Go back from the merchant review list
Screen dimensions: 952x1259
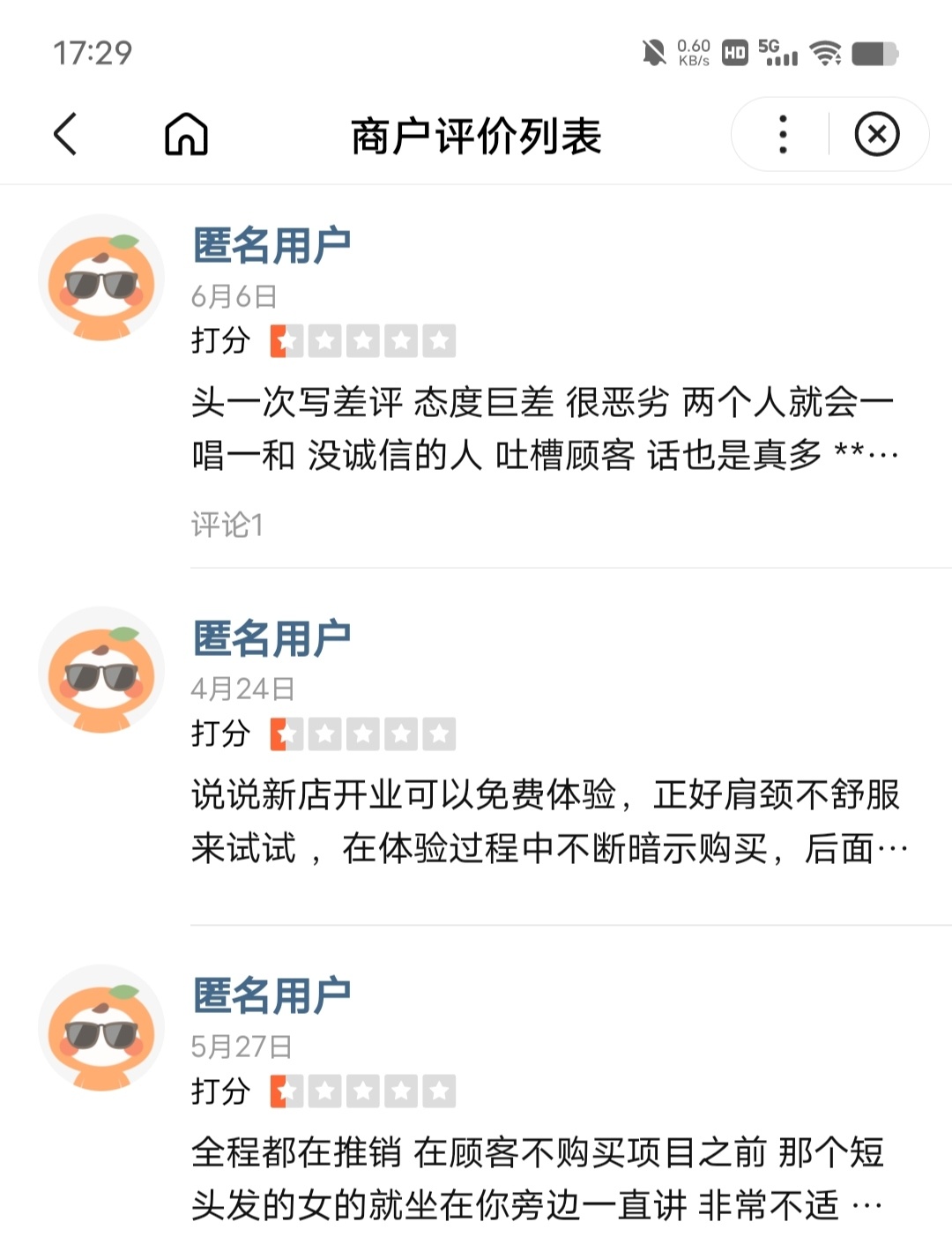pos(66,135)
